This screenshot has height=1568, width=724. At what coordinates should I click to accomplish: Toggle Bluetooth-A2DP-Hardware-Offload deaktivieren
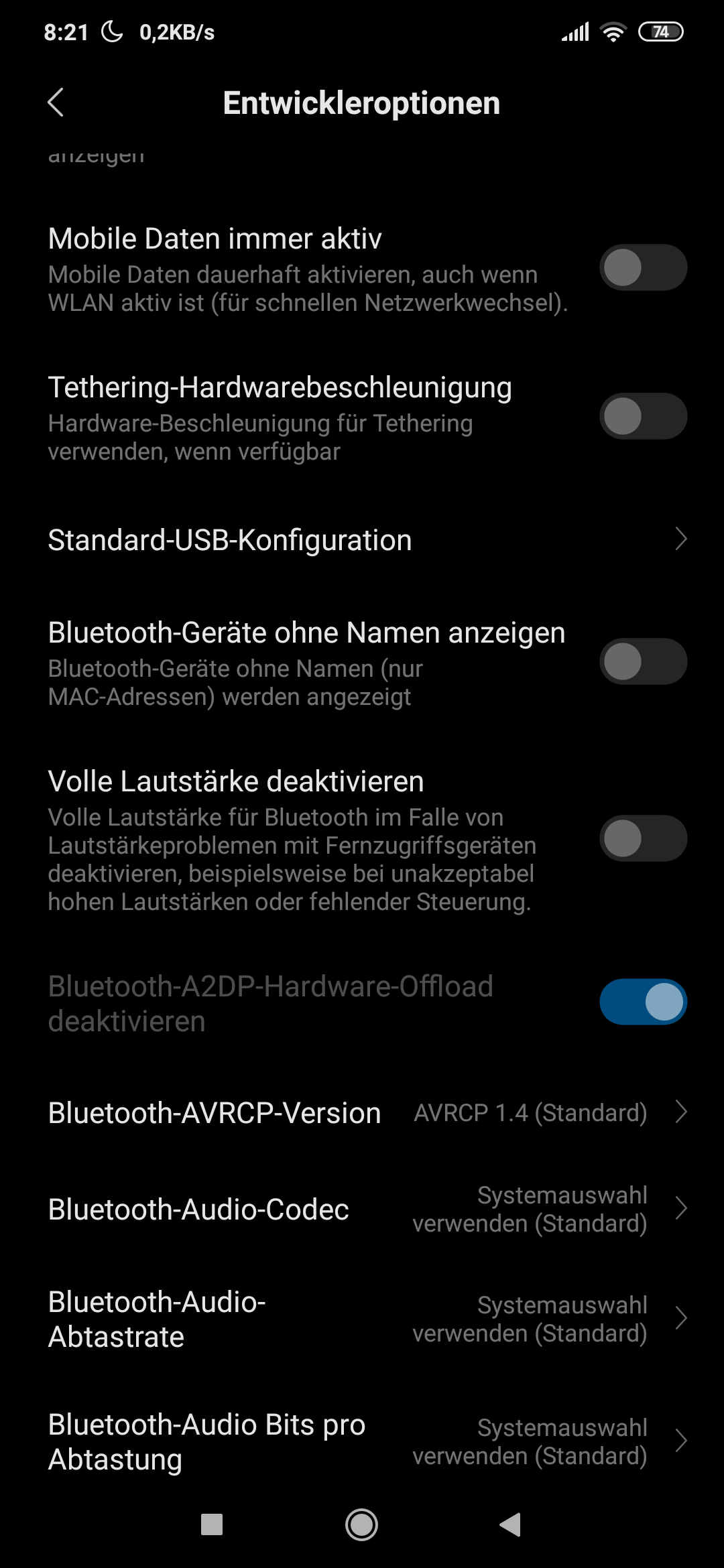point(642,1002)
